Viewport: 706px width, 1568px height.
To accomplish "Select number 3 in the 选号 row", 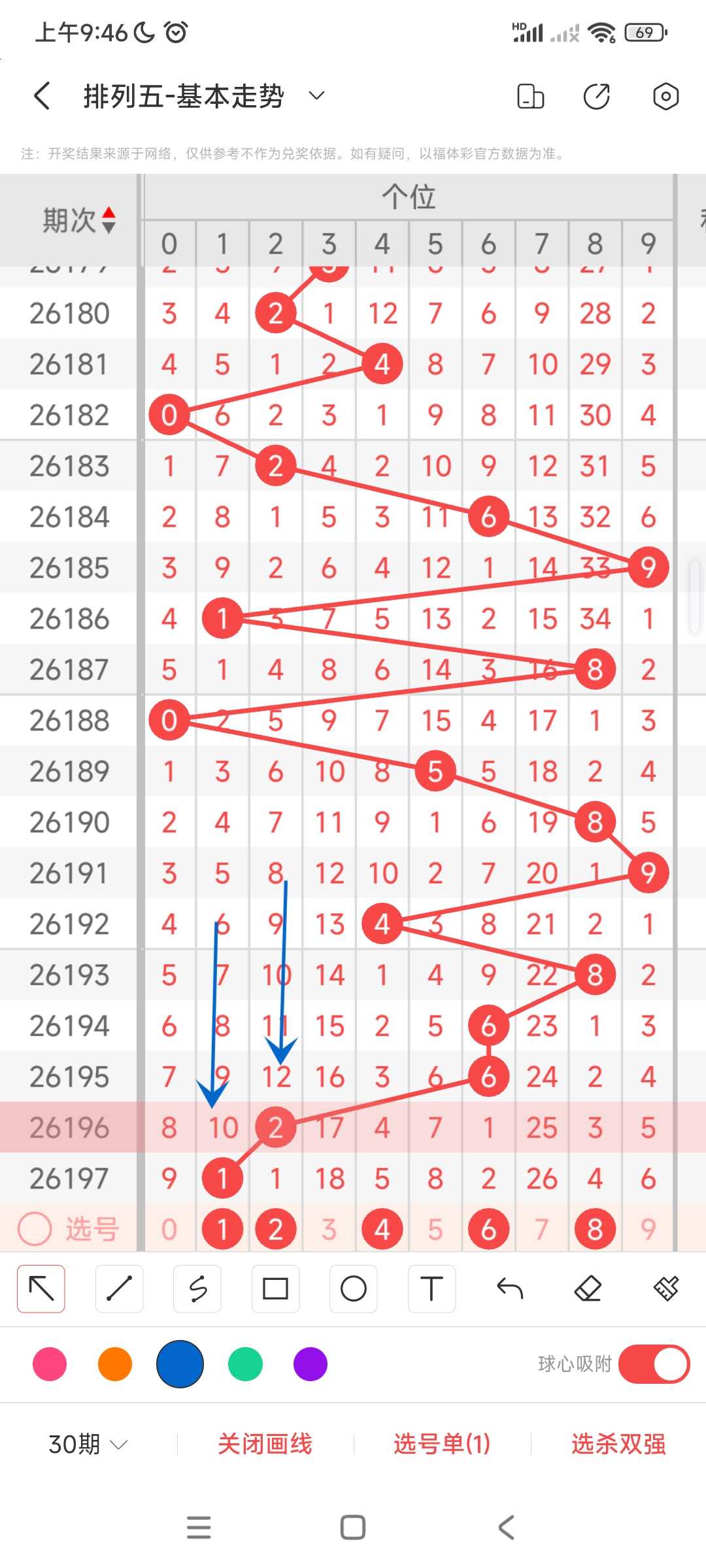I will click(x=329, y=1230).
